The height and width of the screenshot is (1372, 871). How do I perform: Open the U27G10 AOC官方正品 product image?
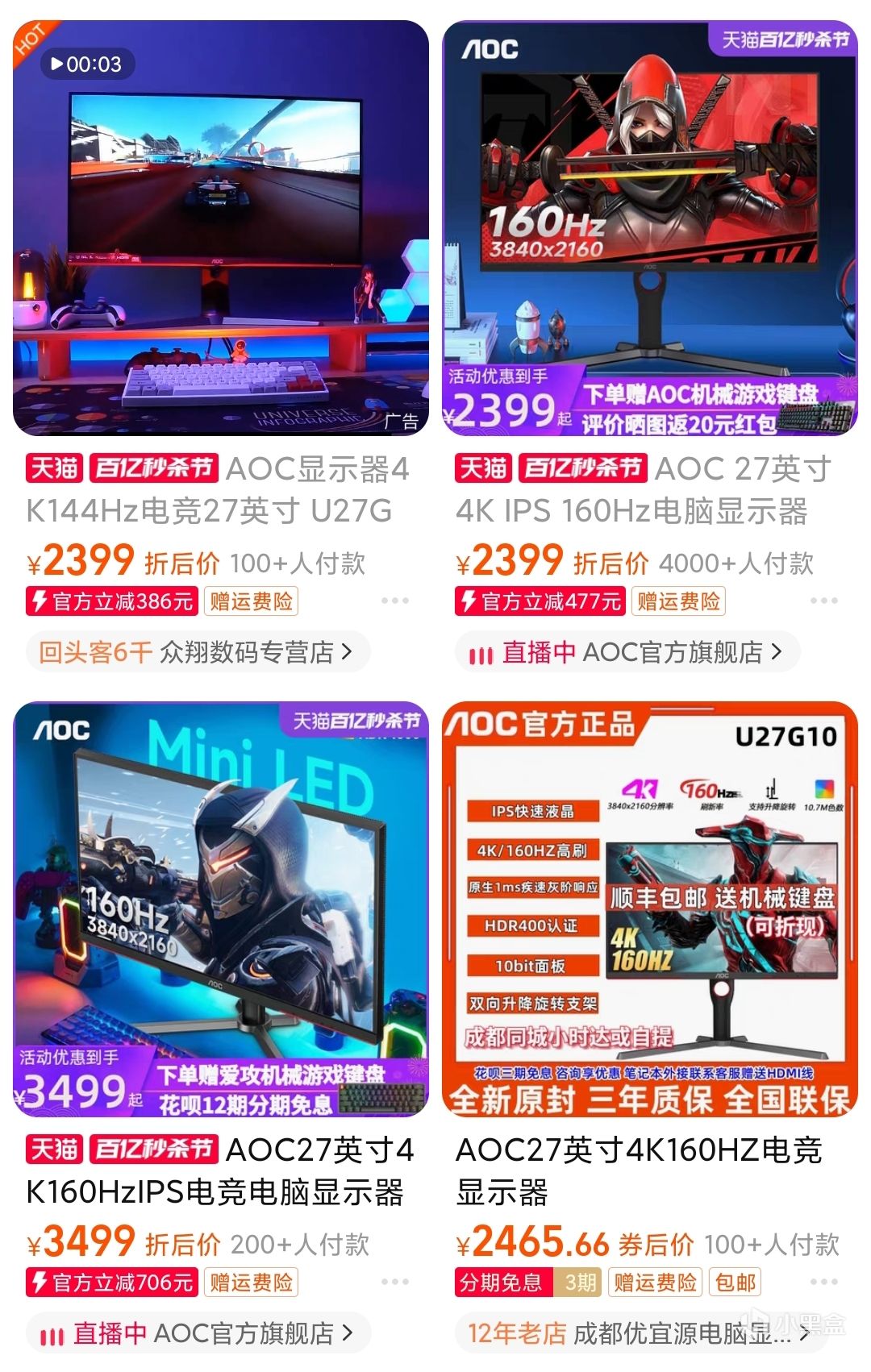coord(650,909)
